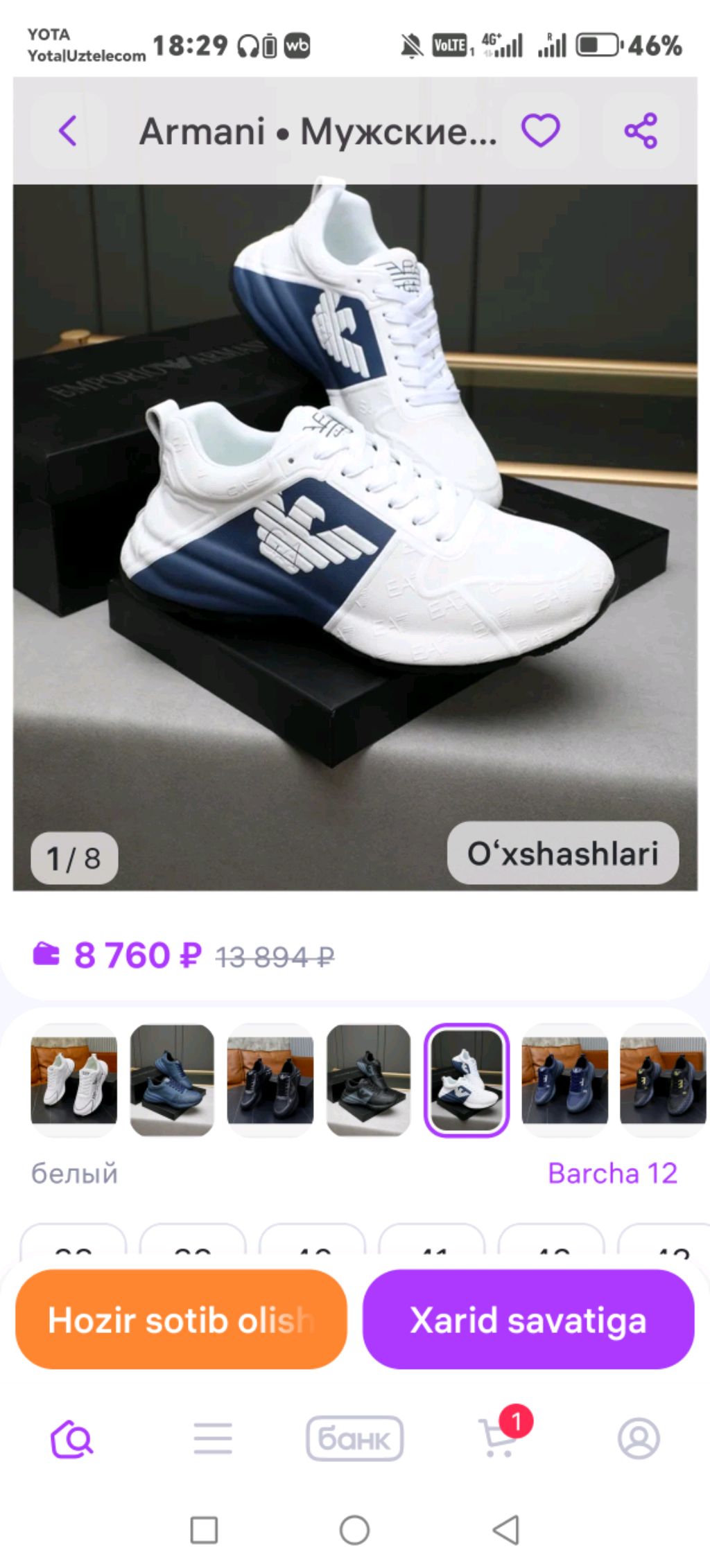This screenshot has height=1568, width=710.
Task: Tap the system home button
Action: click(354, 1530)
